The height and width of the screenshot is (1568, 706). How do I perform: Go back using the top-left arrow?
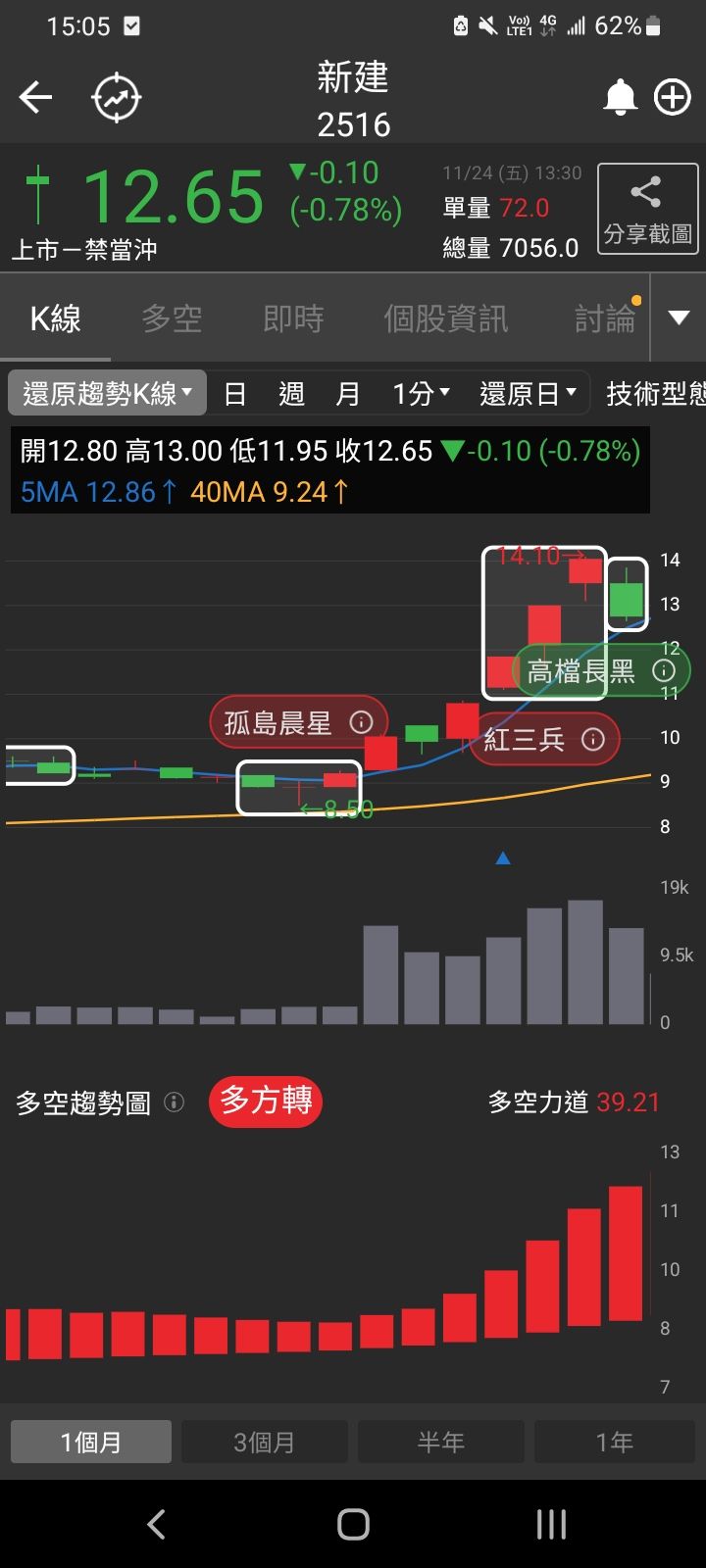coord(36,97)
